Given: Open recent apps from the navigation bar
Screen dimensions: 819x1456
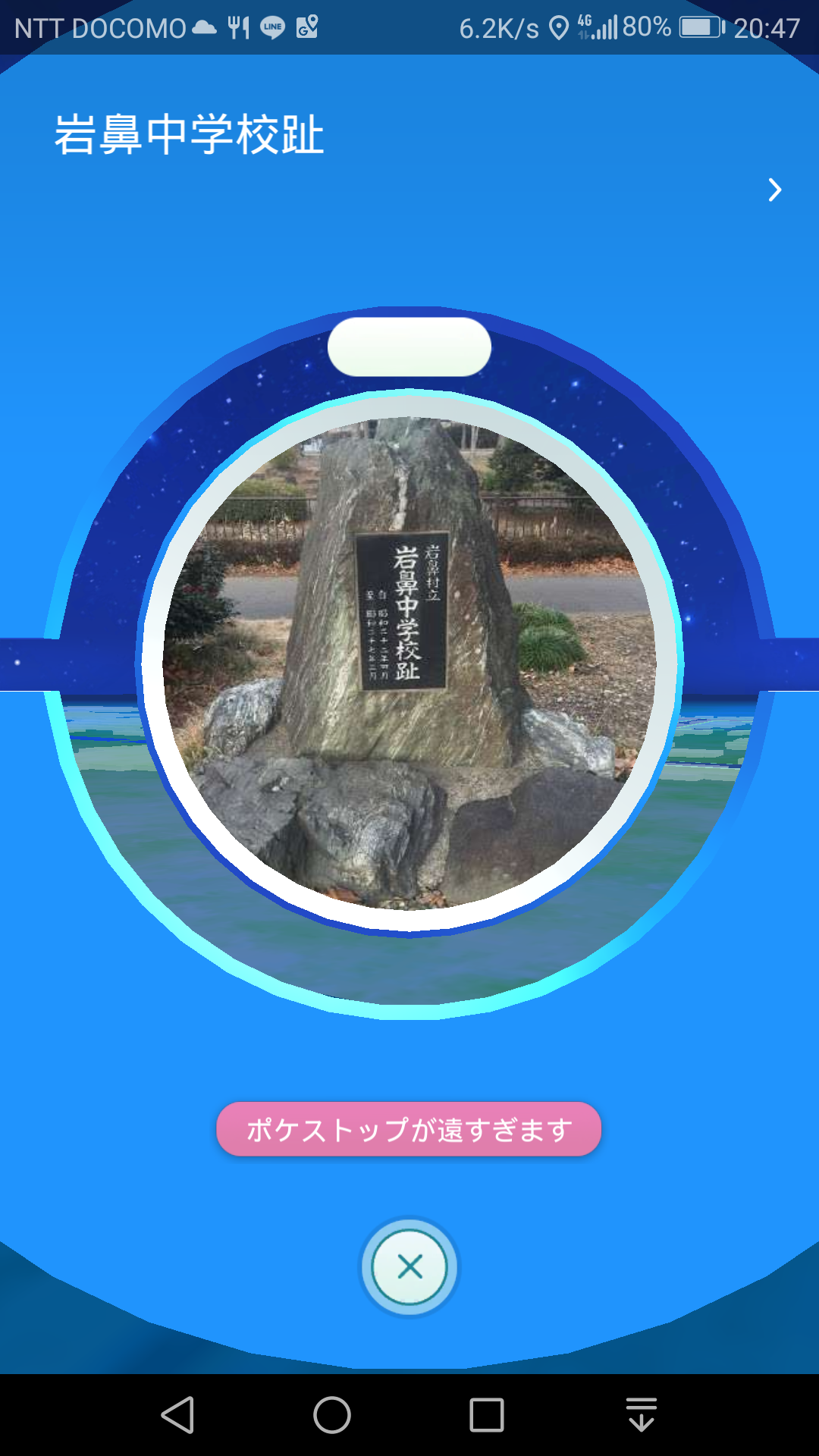Looking at the screenshot, I should tap(486, 1415).
